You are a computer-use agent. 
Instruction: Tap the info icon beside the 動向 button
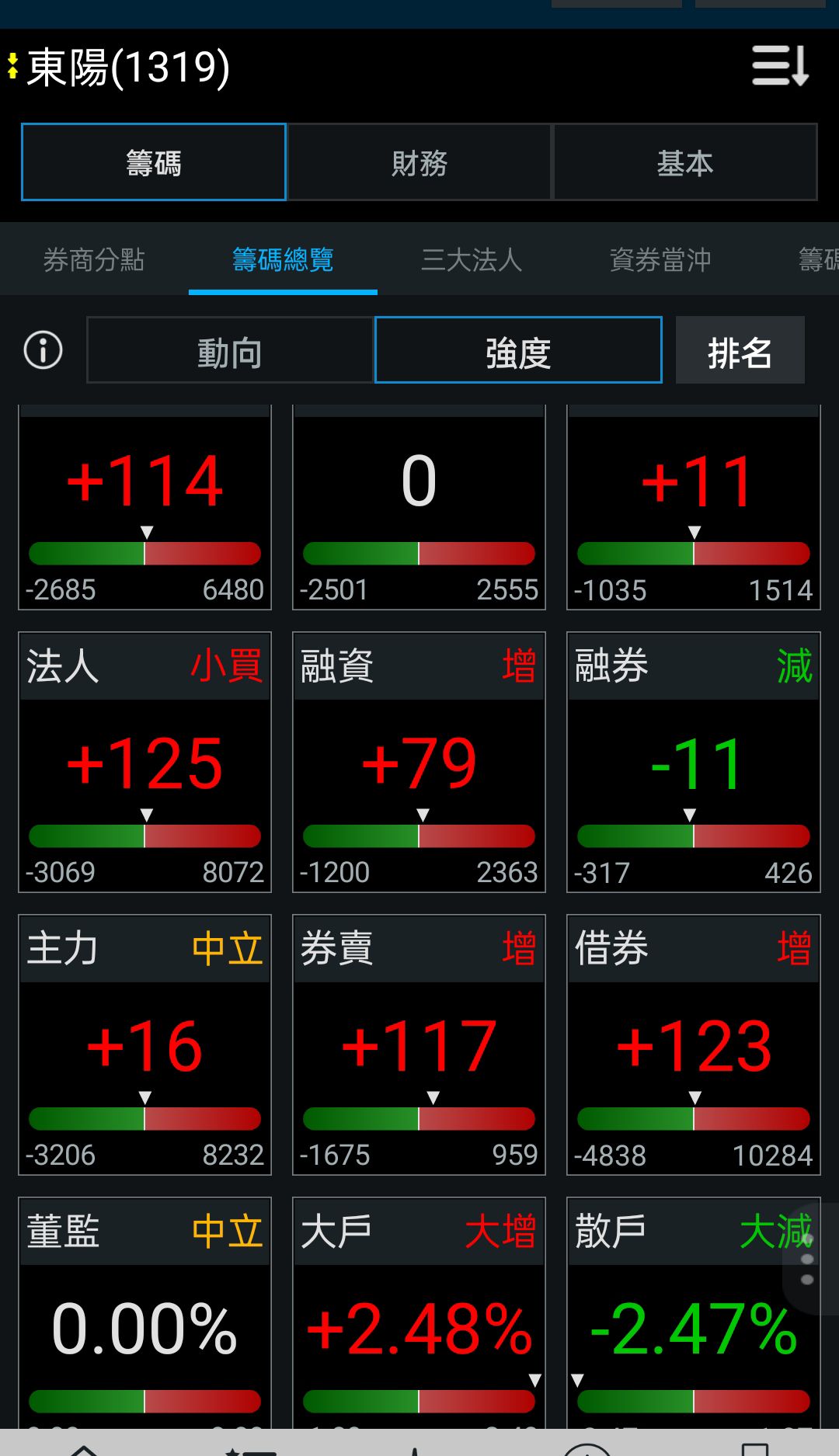coord(42,350)
